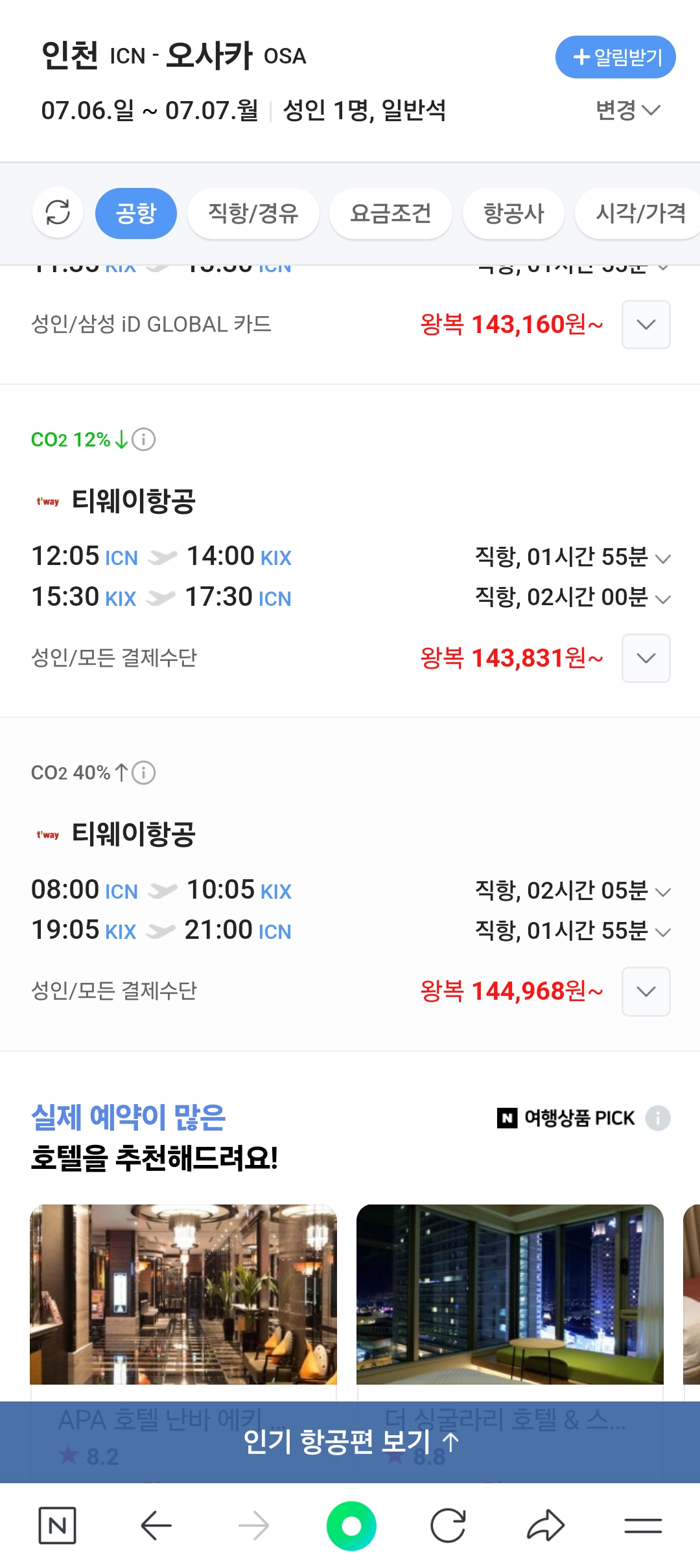Open the browser hamburger menu

coord(643,1525)
